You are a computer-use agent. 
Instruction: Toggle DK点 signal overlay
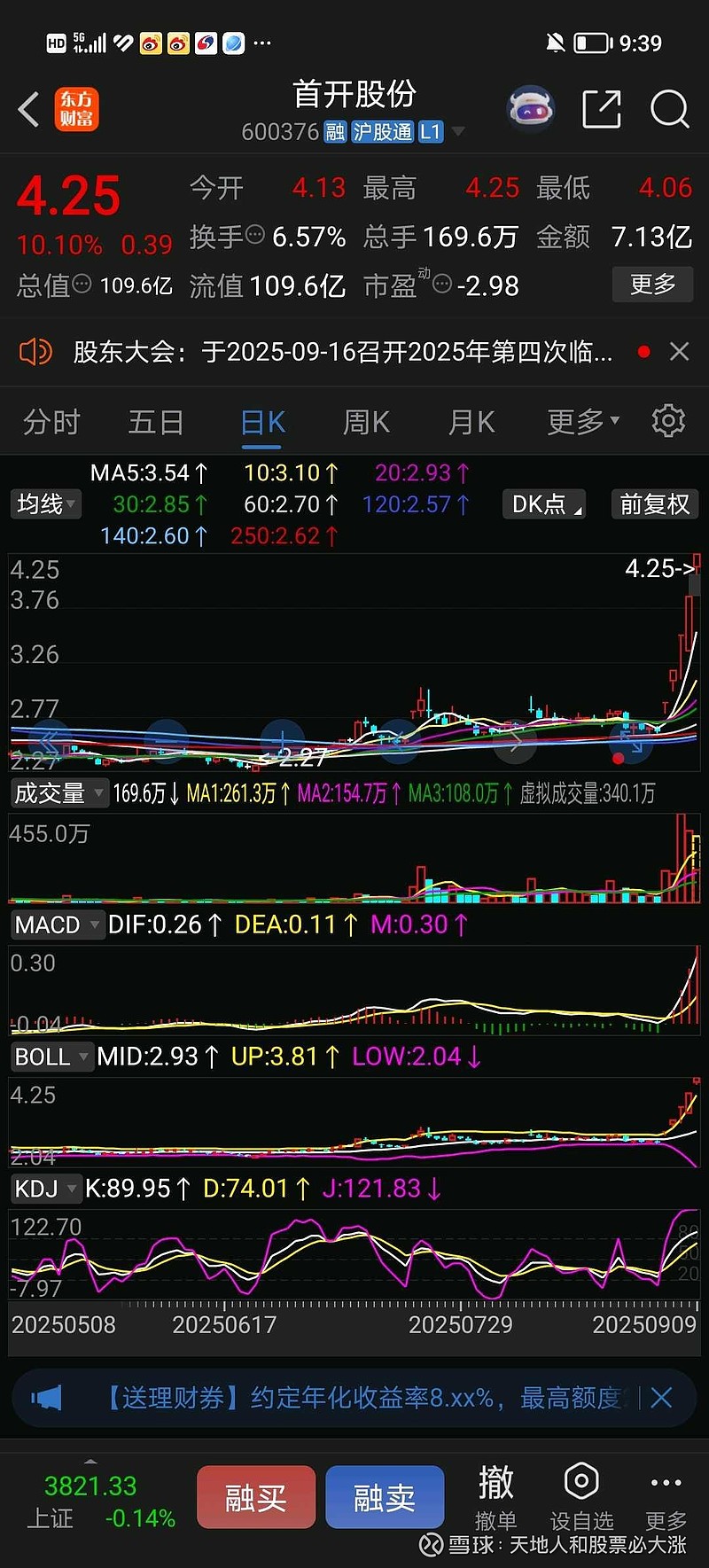click(x=543, y=504)
